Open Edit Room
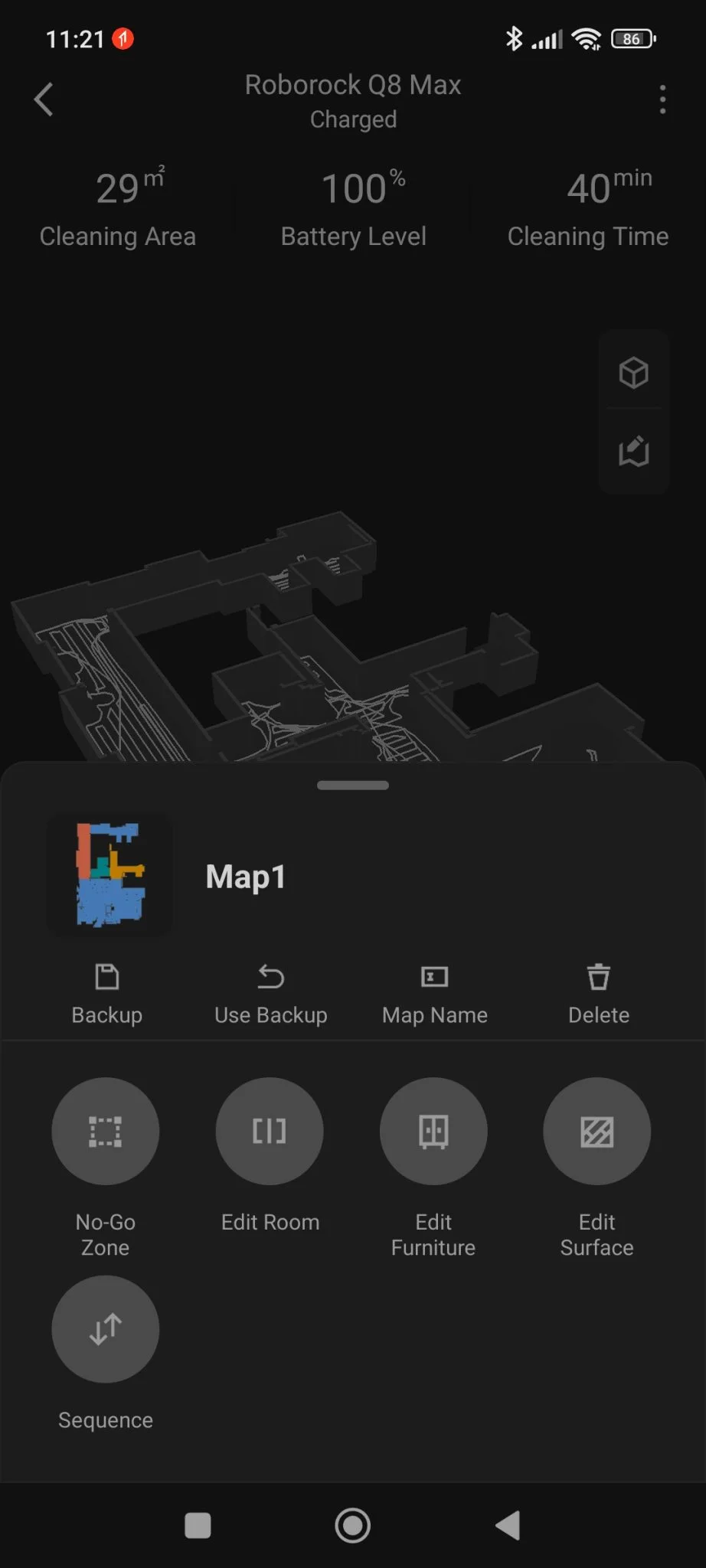Image resolution: width=706 pixels, height=1568 pixels. pos(270,1131)
